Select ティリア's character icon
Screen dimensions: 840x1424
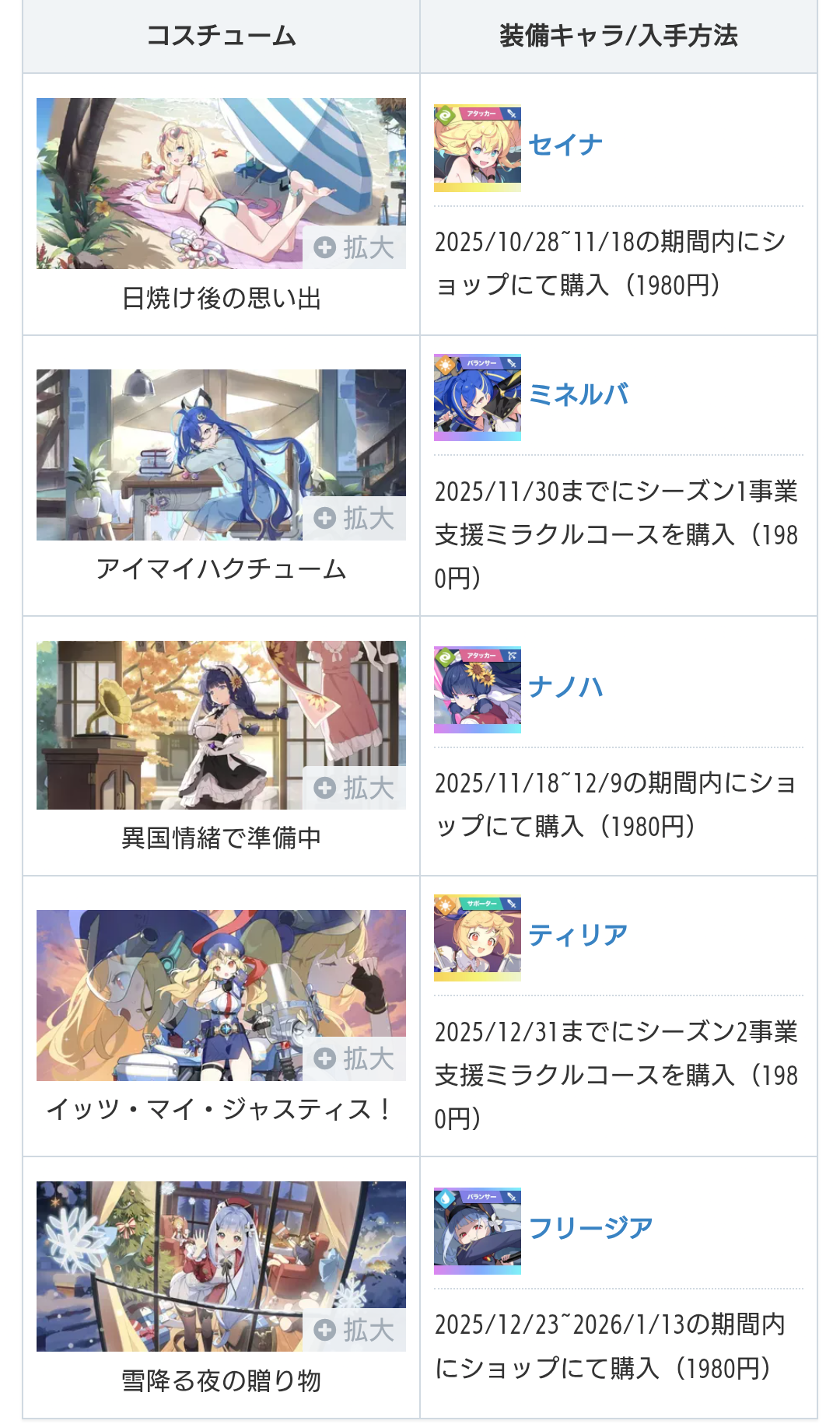pos(477,938)
